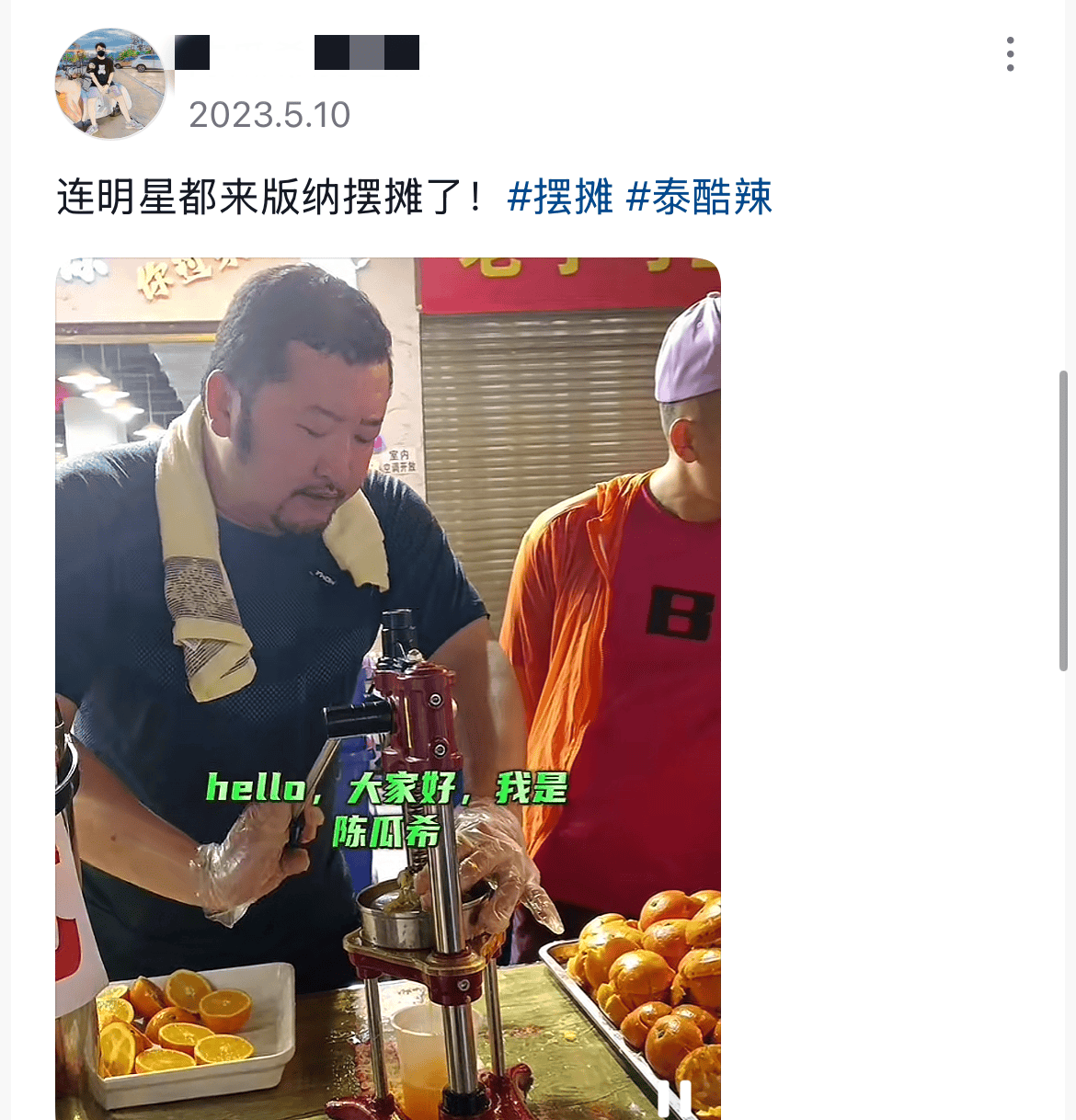Open the #摆摊 hashtag

point(560,198)
